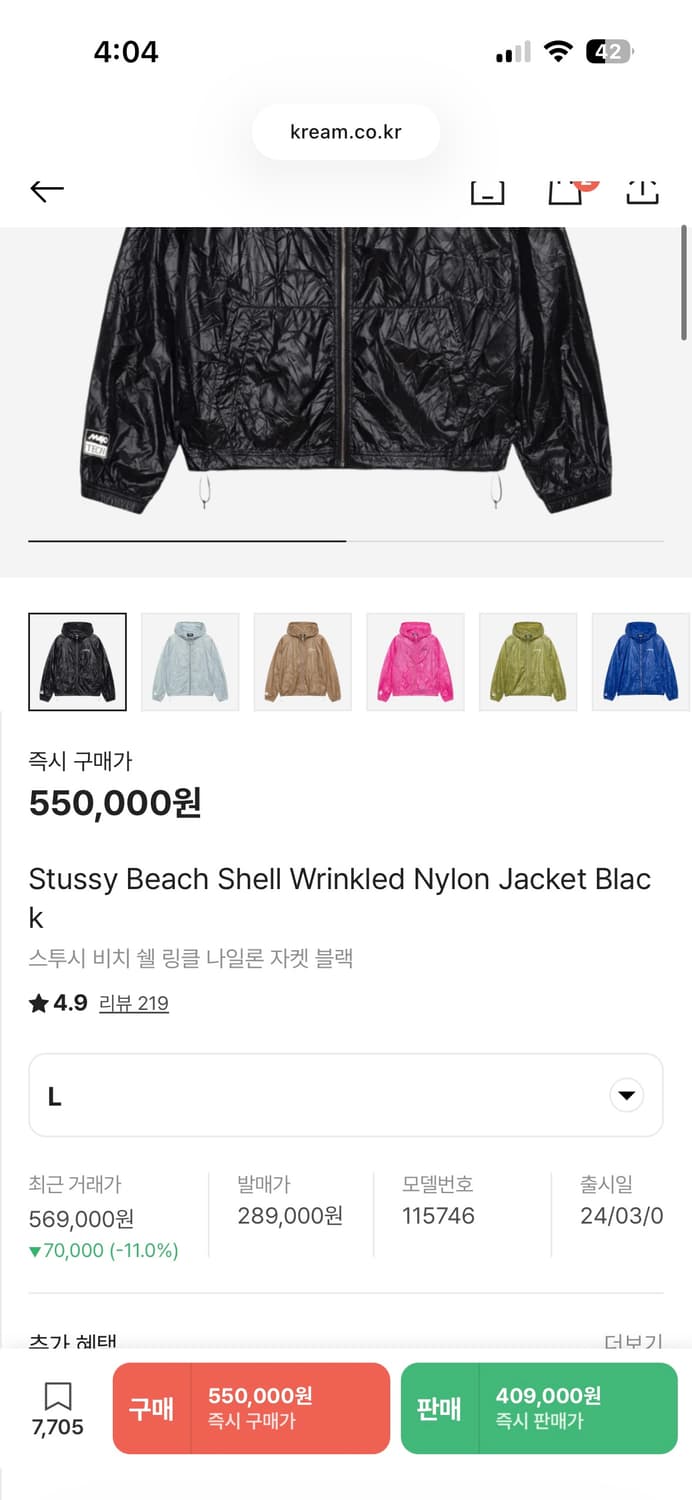
Task: Share this product page
Action: pos(642,190)
